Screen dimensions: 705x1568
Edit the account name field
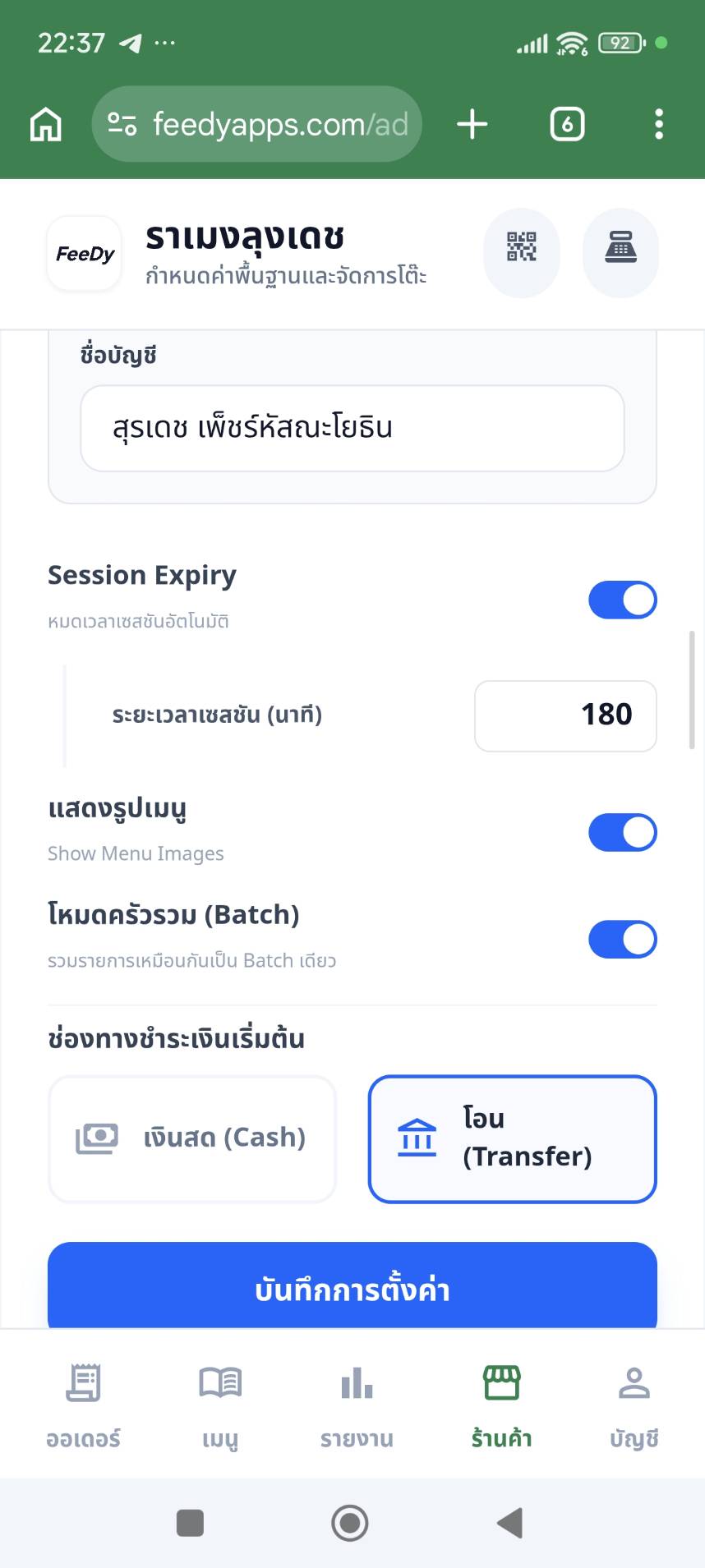point(352,428)
